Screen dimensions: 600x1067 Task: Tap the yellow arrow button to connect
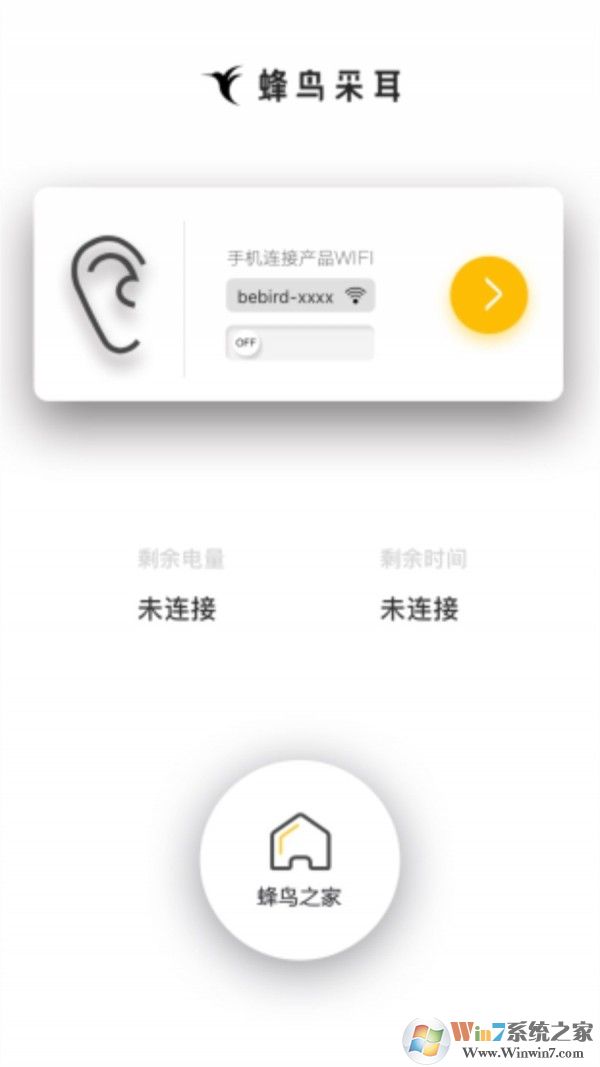489,295
